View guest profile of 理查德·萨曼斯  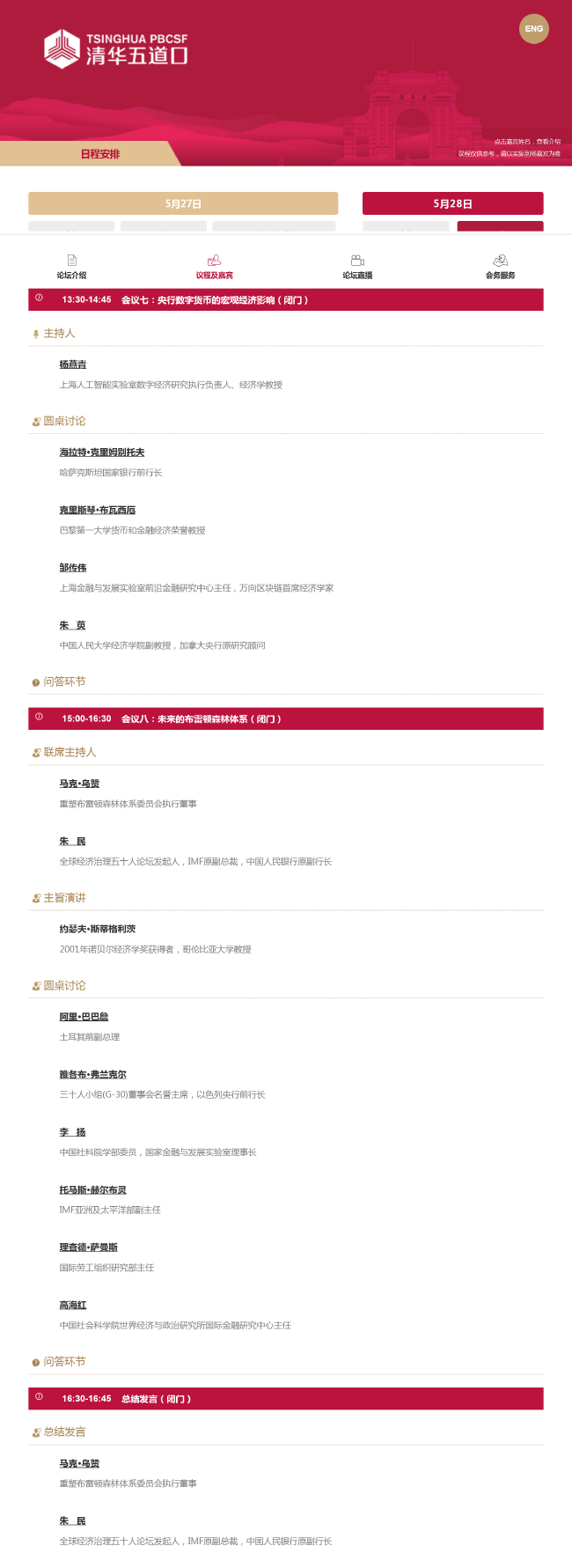point(88,1248)
